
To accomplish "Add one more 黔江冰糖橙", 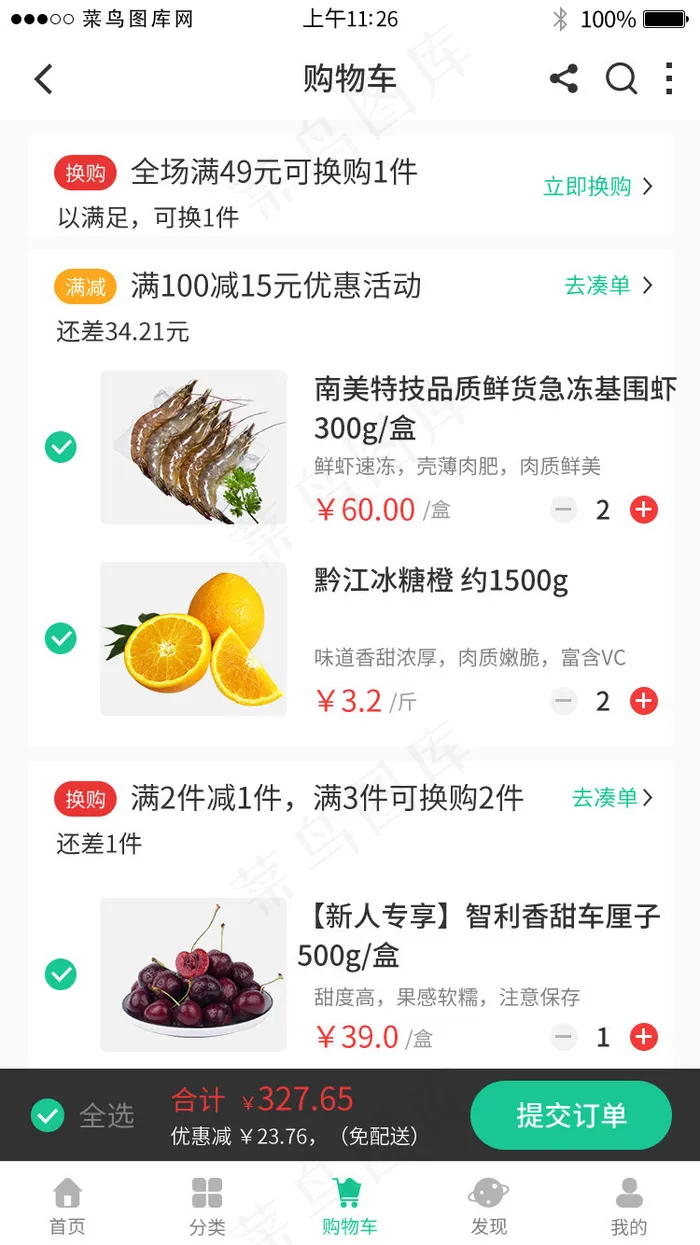I will tap(644, 701).
